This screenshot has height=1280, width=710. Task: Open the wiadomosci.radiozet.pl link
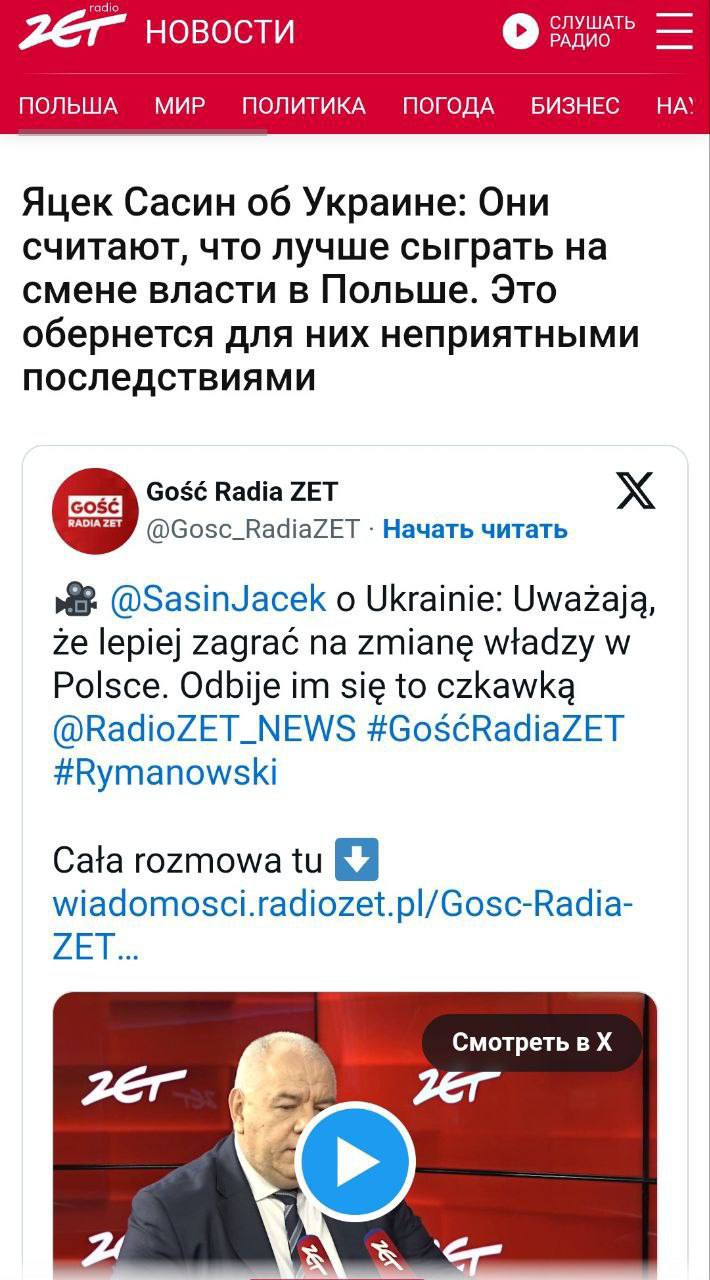340,905
